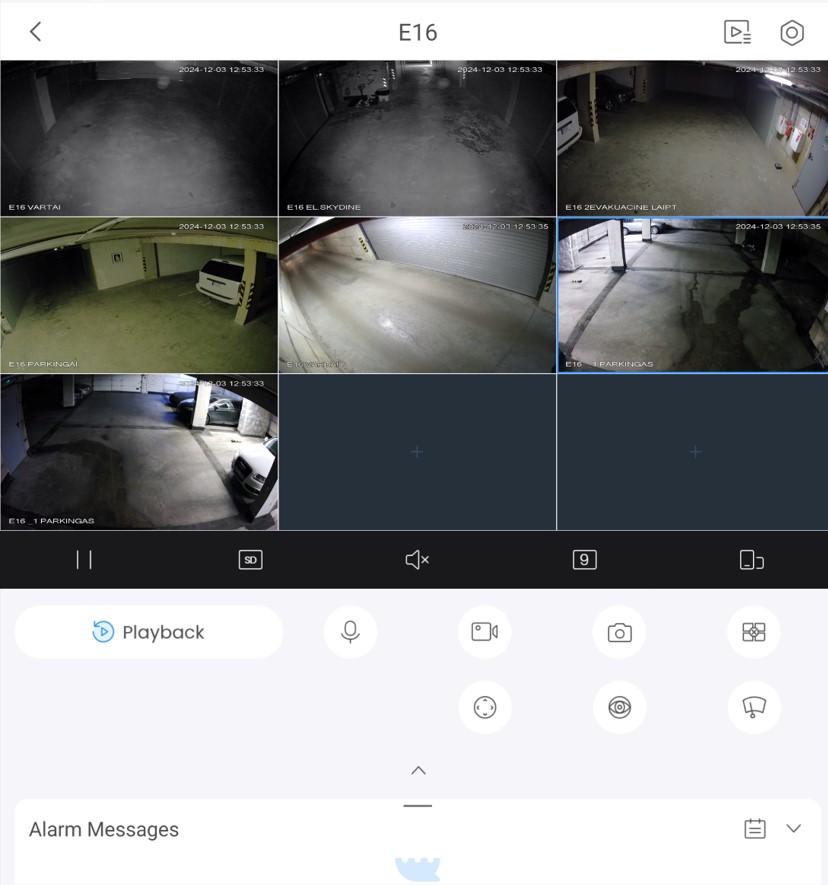Go back using the top-left arrow

point(35,32)
